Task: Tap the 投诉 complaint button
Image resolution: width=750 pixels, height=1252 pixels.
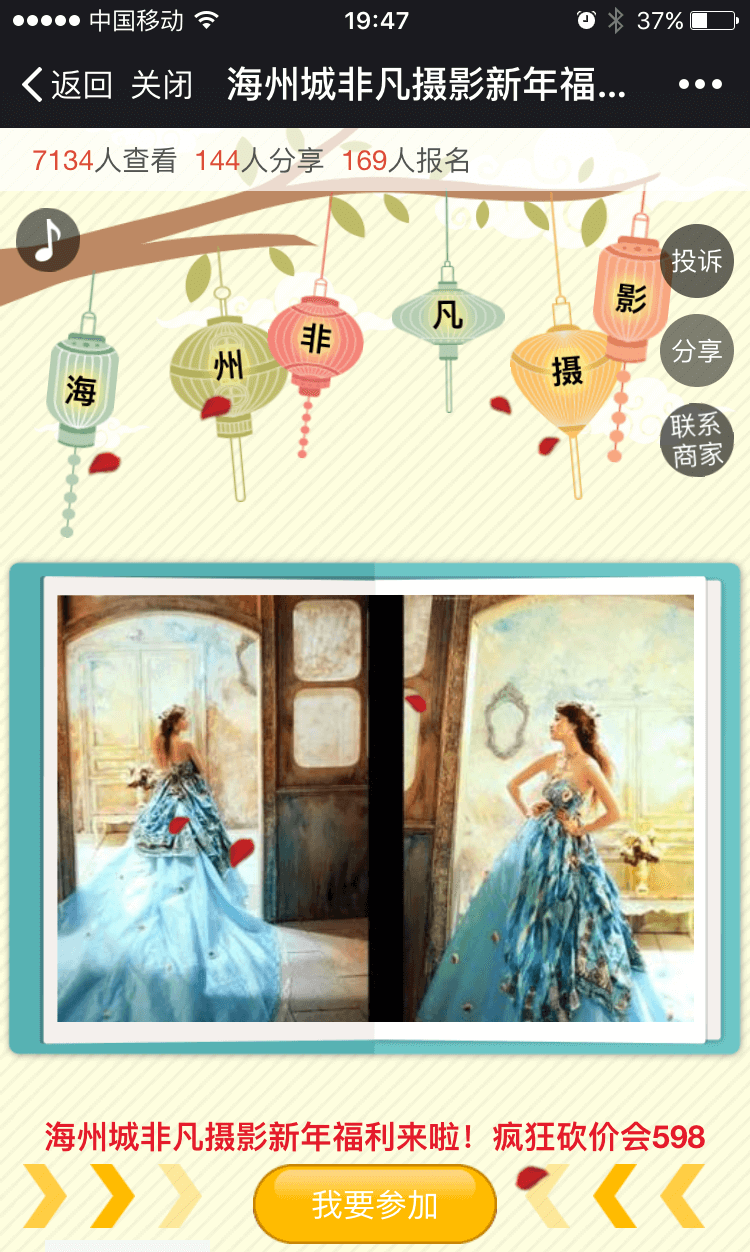Action: point(697,262)
